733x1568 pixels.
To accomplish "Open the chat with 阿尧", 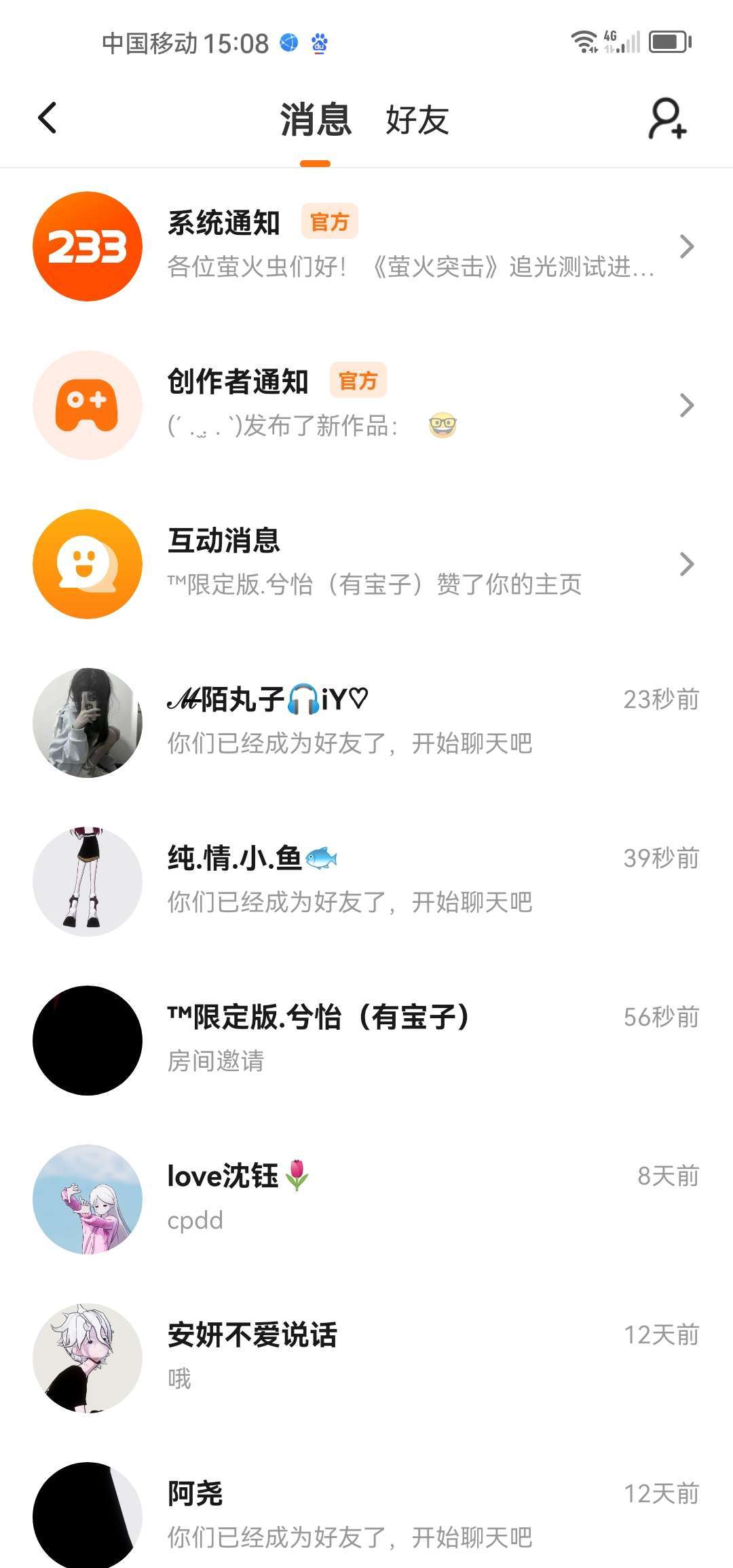I will [366, 1515].
